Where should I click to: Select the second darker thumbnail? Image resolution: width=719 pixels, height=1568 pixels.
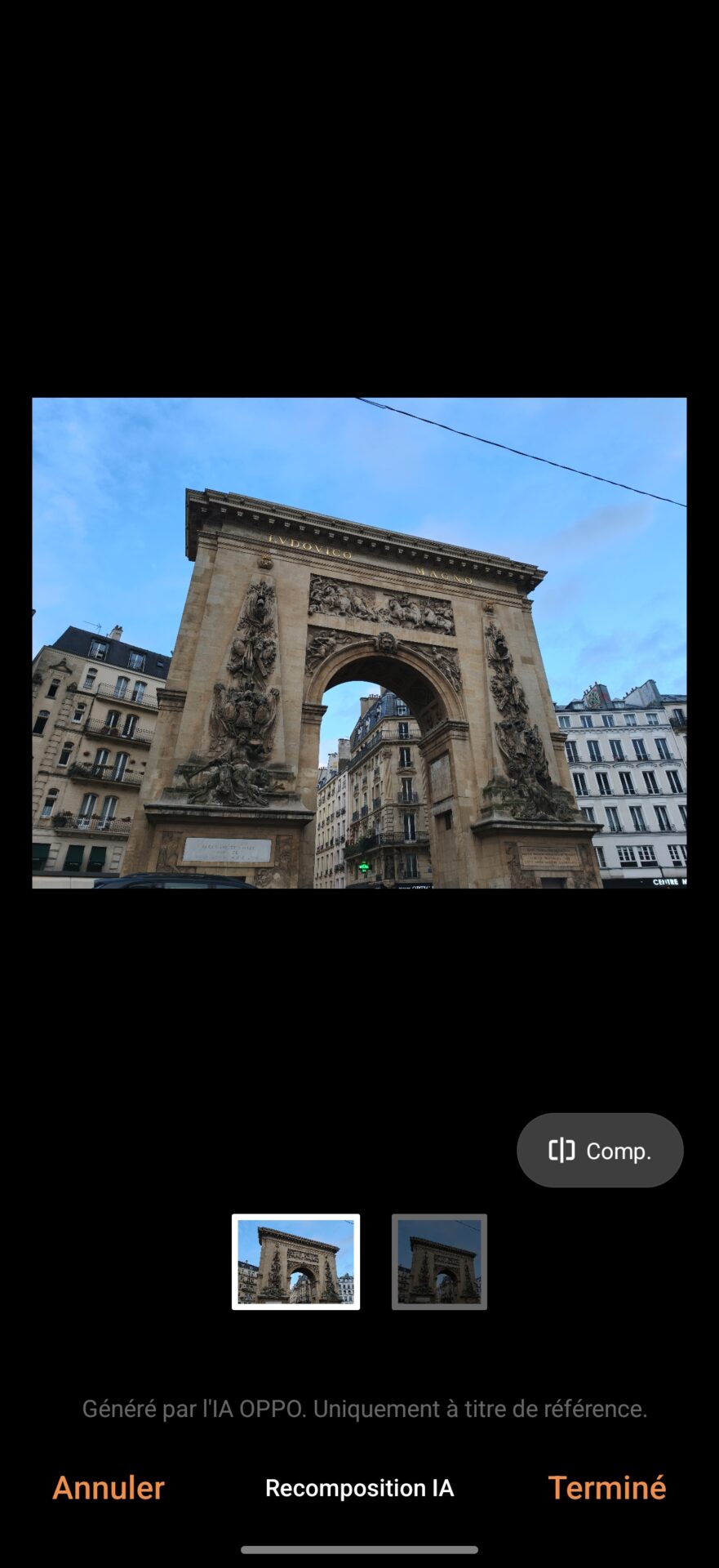[x=439, y=1261]
